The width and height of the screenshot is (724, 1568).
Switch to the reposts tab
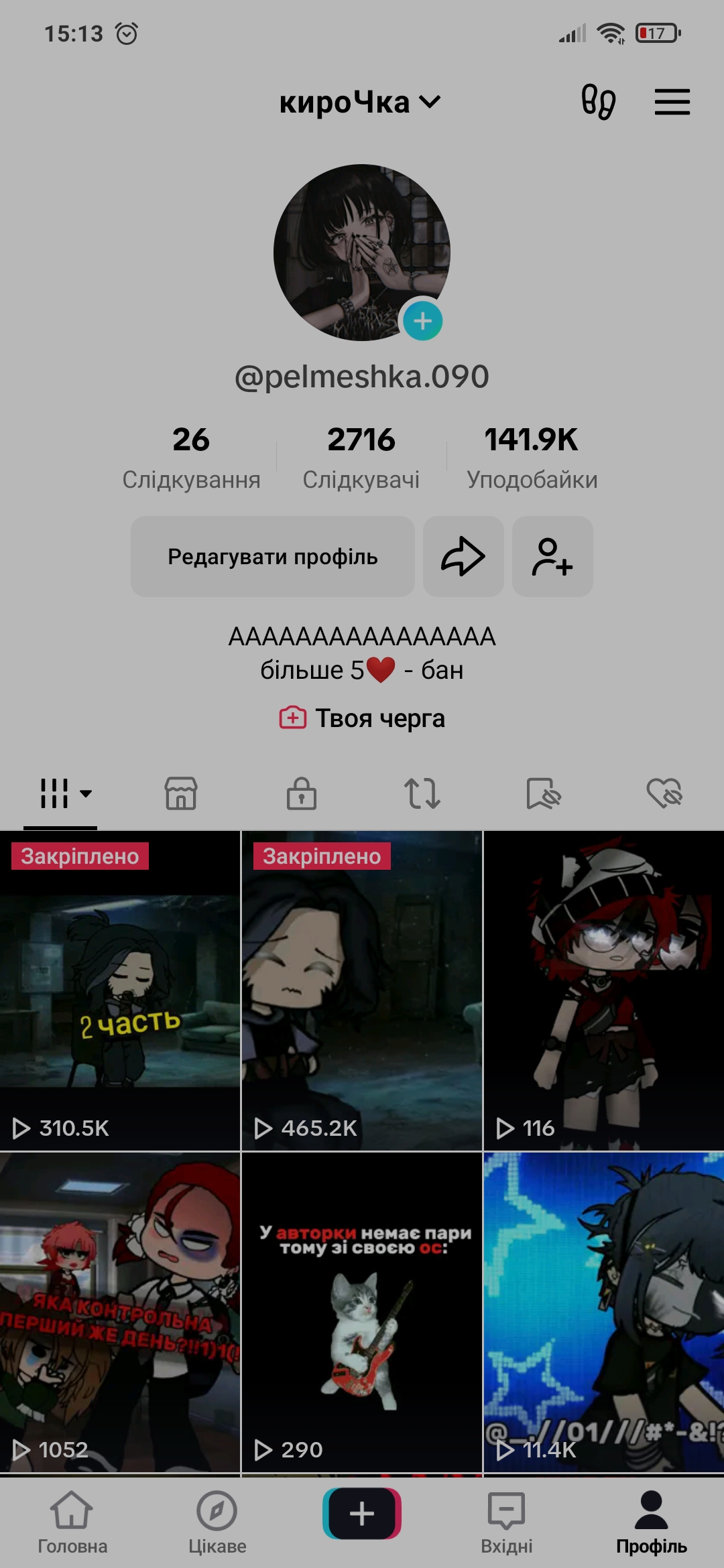pyautogui.click(x=422, y=793)
